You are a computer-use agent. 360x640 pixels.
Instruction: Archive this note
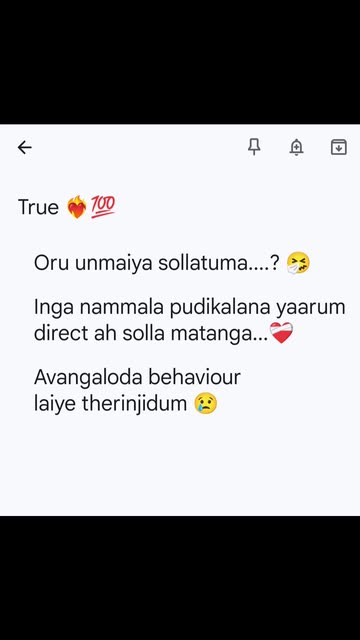click(339, 147)
